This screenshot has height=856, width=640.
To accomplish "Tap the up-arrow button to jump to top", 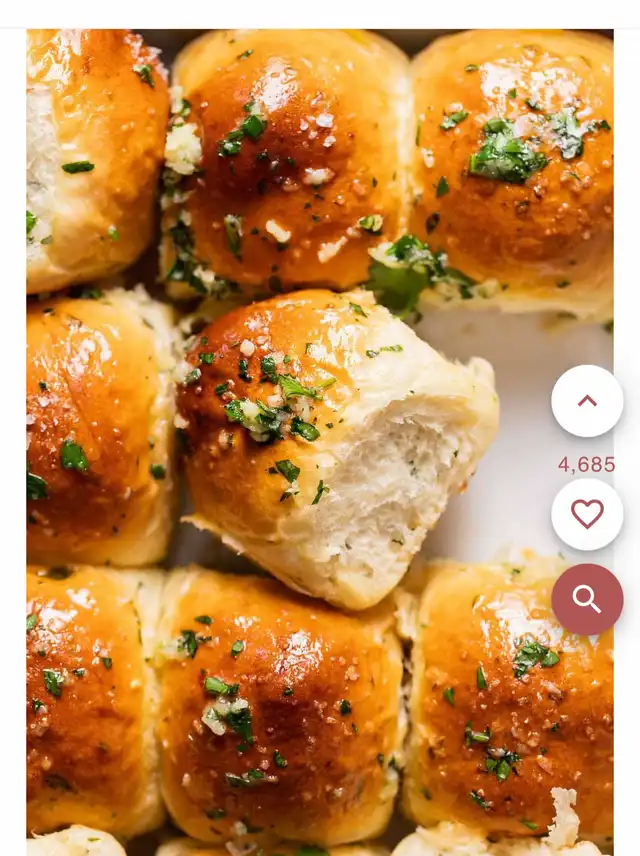I will (x=587, y=401).
